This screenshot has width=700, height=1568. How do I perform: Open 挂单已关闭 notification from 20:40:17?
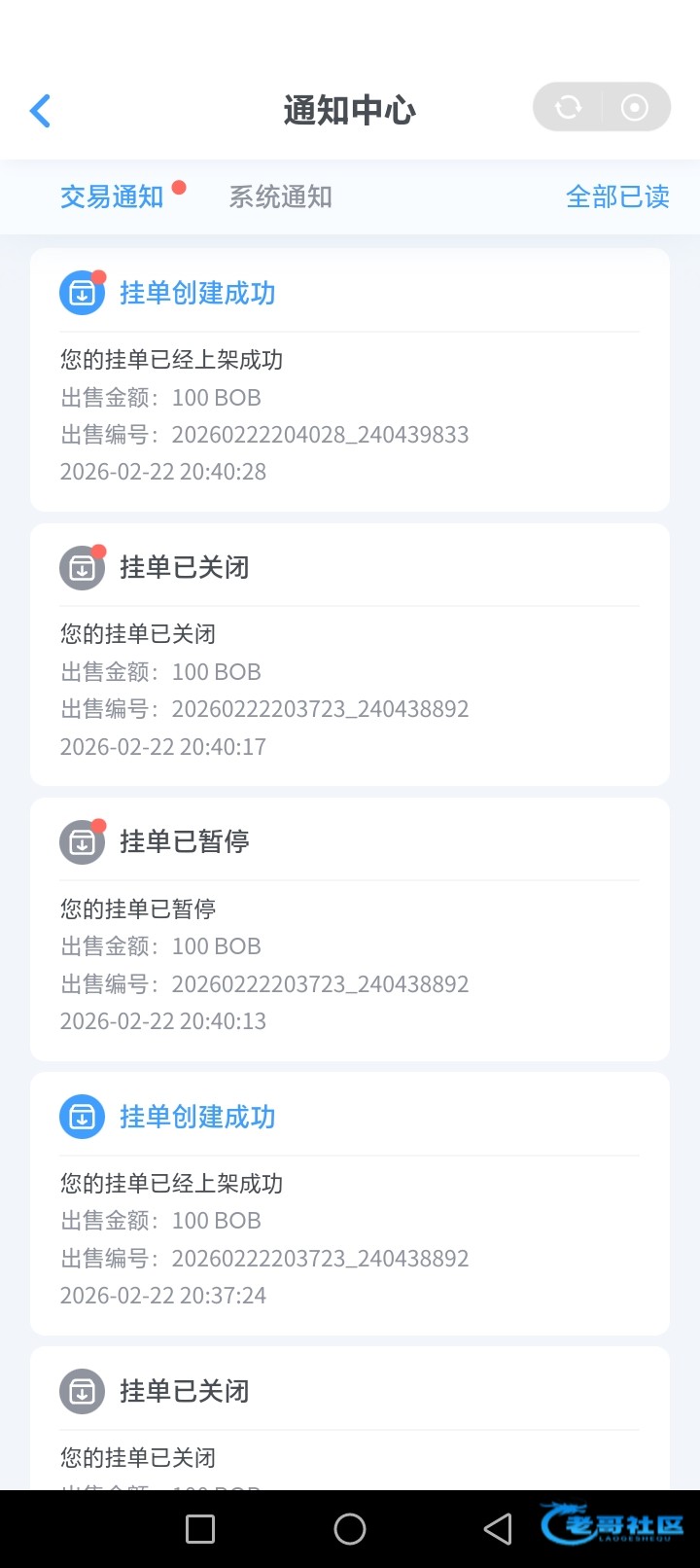tap(350, 654)
